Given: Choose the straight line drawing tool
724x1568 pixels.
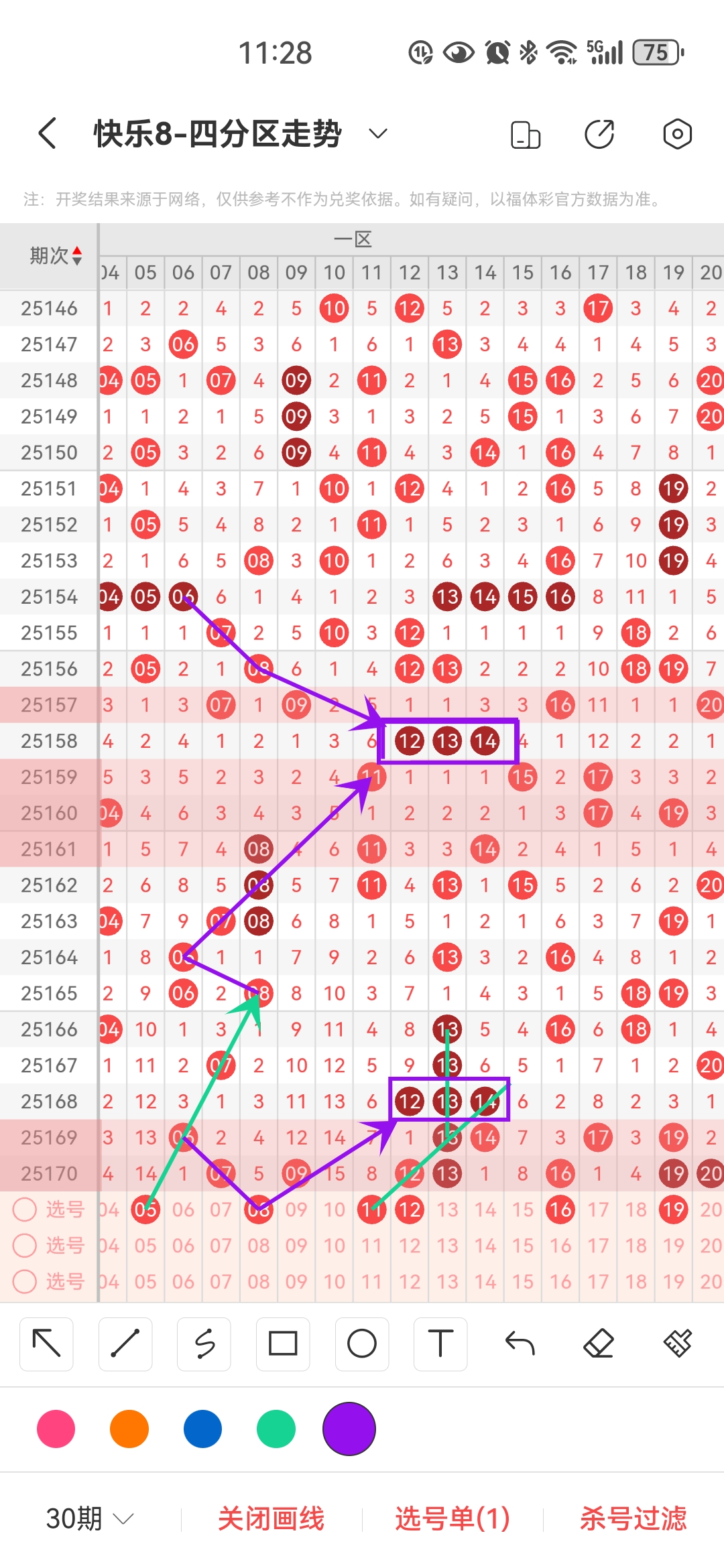Looking at the screenshot, I should coord(125,1344).
